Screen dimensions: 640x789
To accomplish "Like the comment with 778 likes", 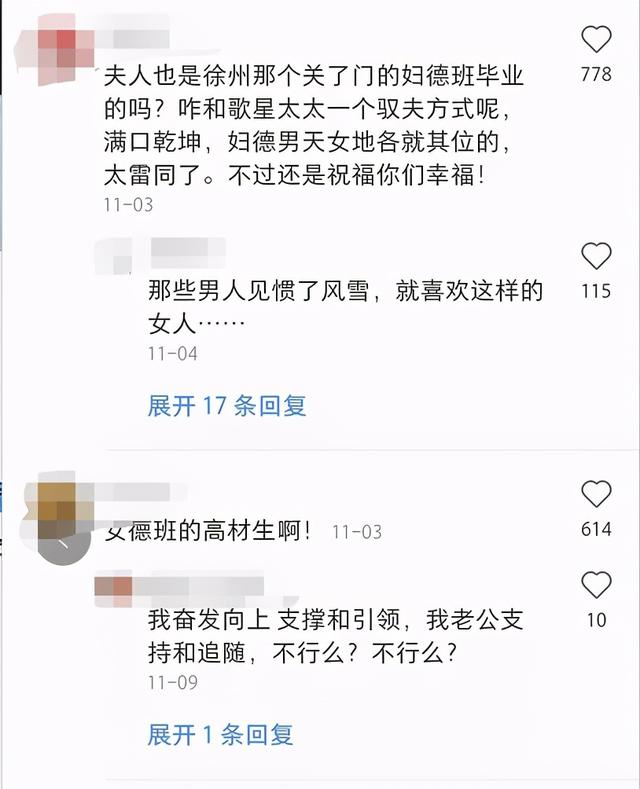I will click(596, 41).
